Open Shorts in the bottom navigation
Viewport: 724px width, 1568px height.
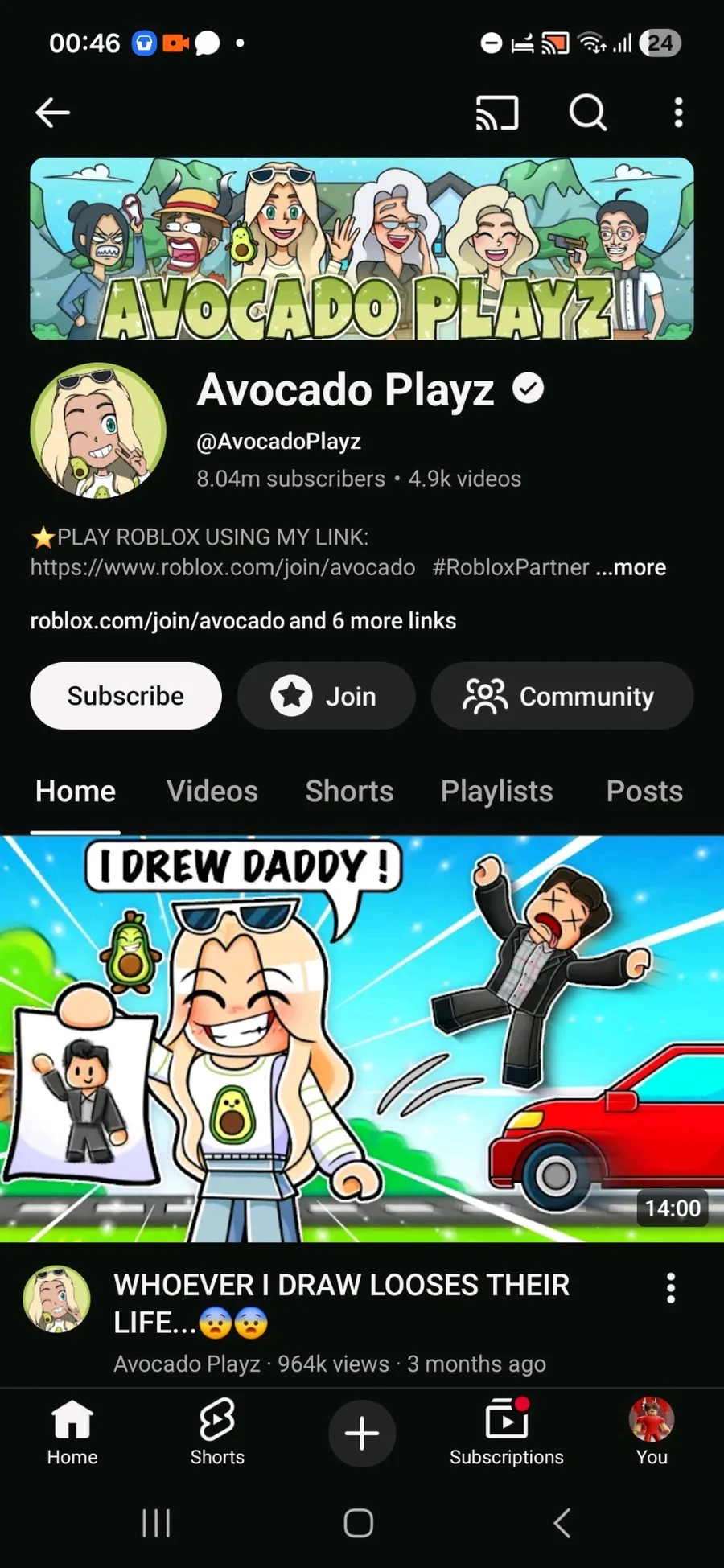click(x=217, y=1433)
